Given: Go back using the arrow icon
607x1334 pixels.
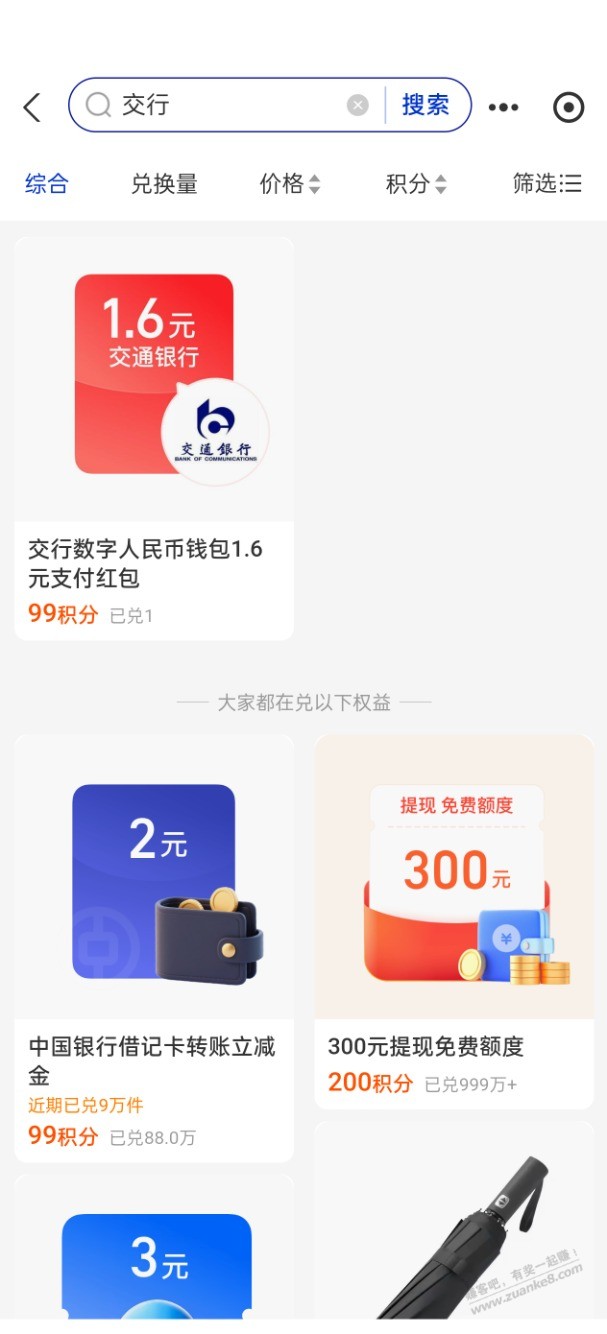Looking at the screenshot, I should coord(32,107).
